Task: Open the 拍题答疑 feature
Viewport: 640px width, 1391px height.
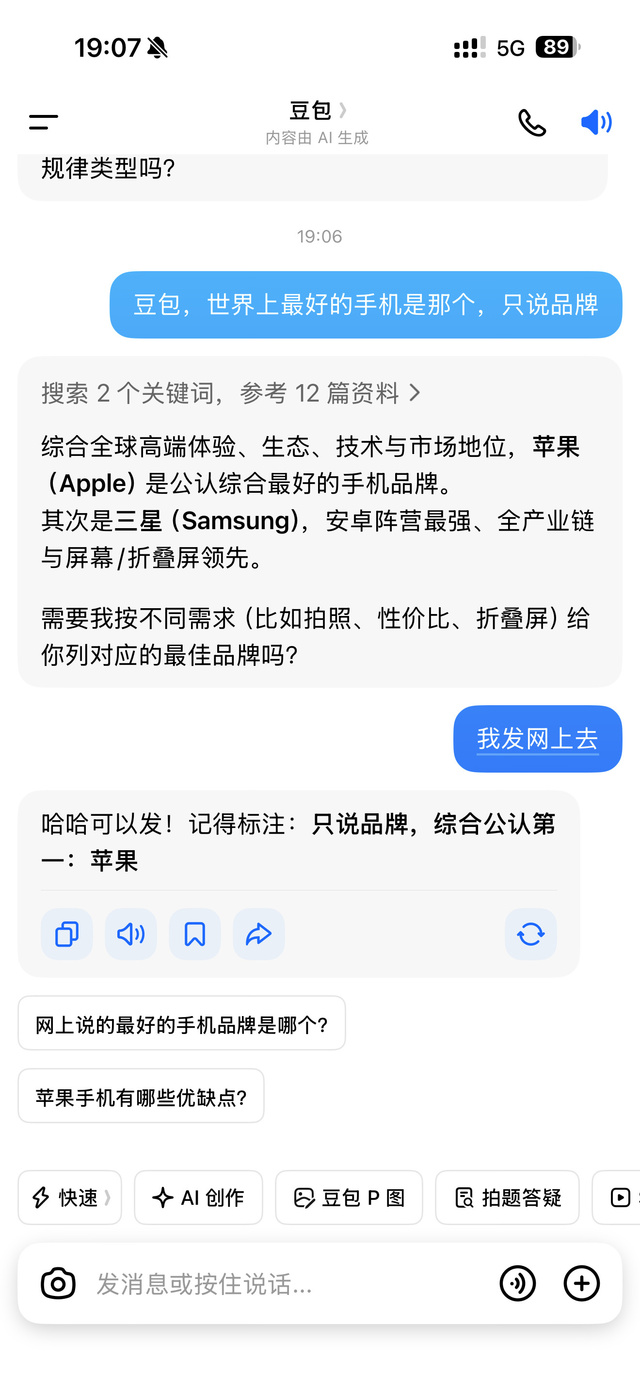Action: 507,1197
